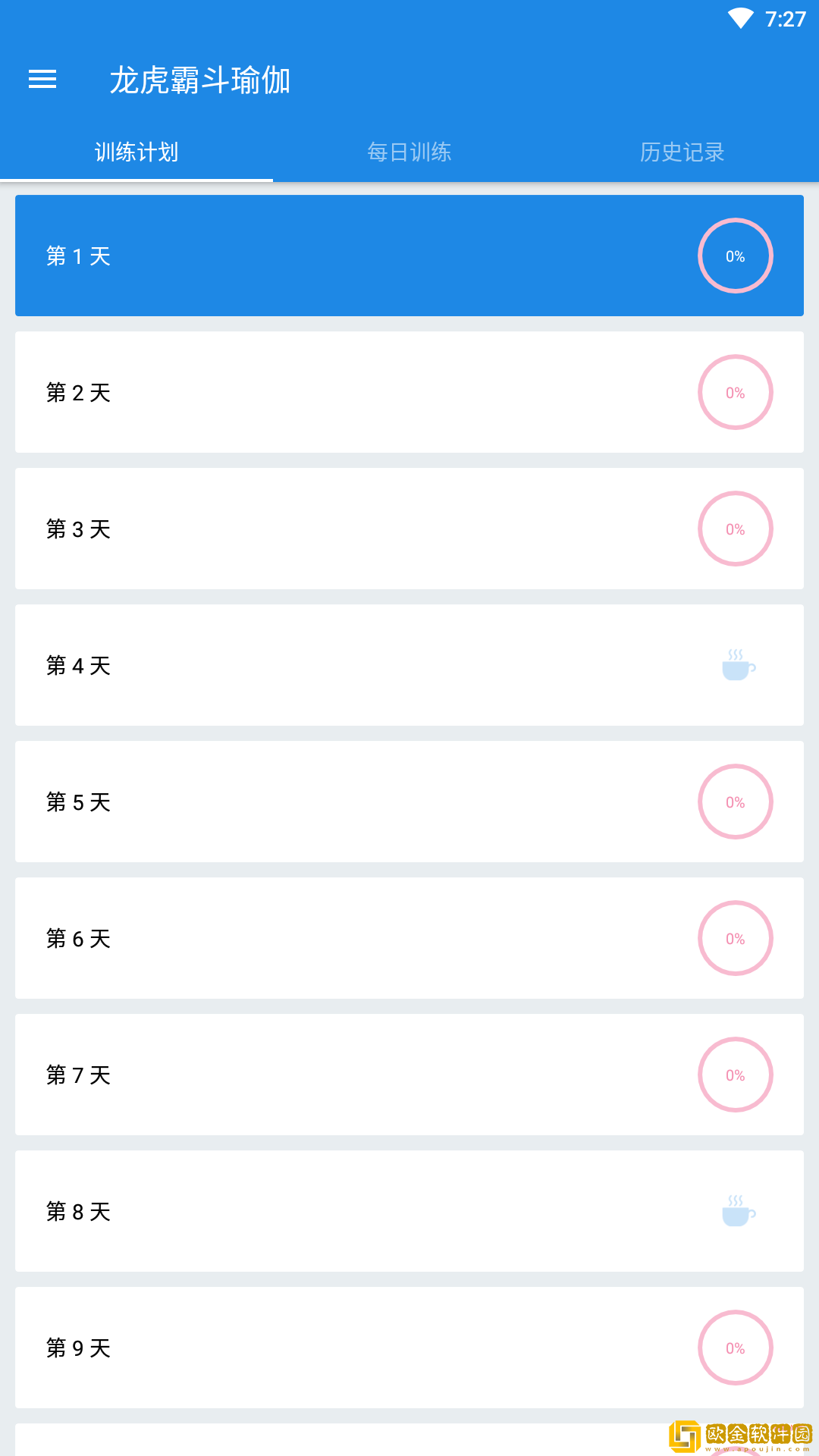
Task: Open the 第 1 天 training plan
Action: 303,256
